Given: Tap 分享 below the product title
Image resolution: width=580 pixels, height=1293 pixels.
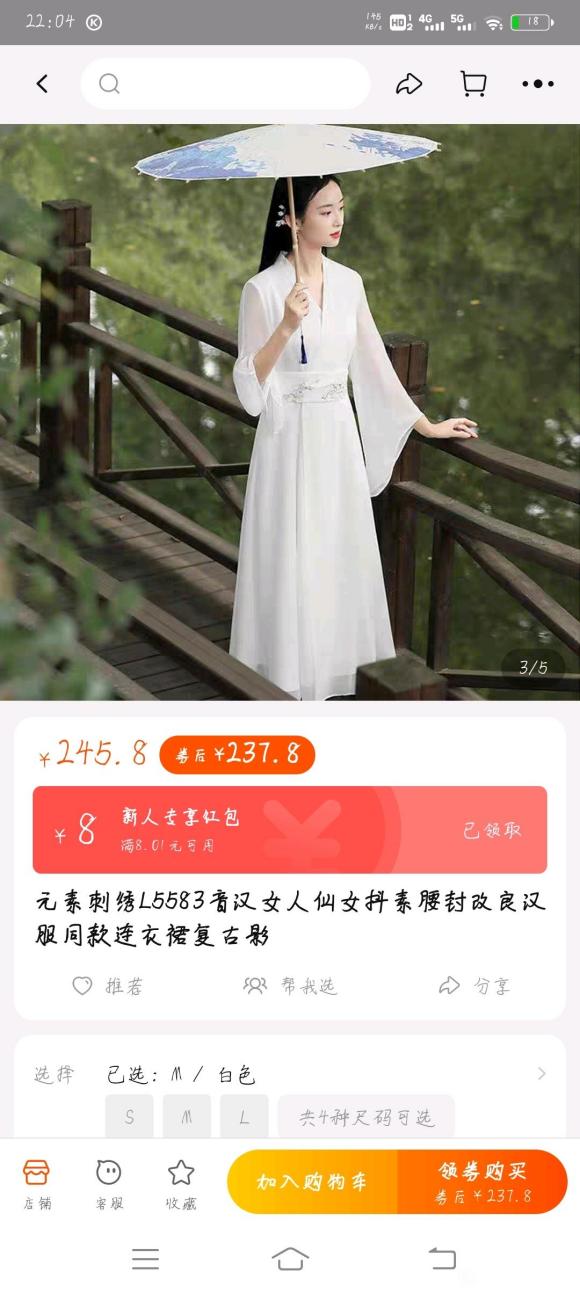Looking at the screenshot, I should click(475, 986).
